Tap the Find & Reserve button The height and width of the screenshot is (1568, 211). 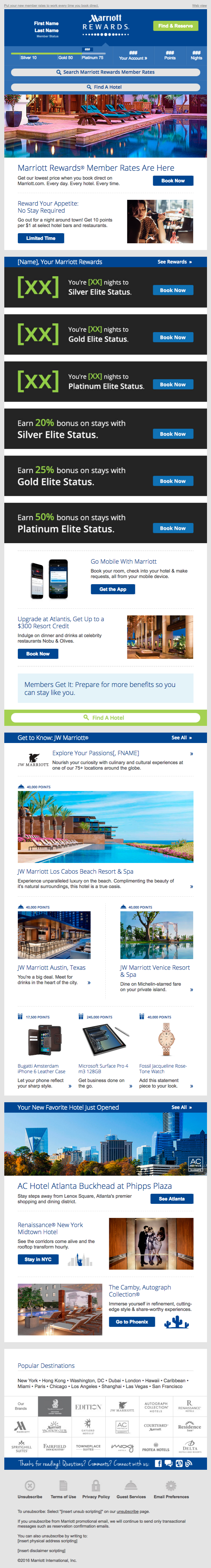[175, 26]
